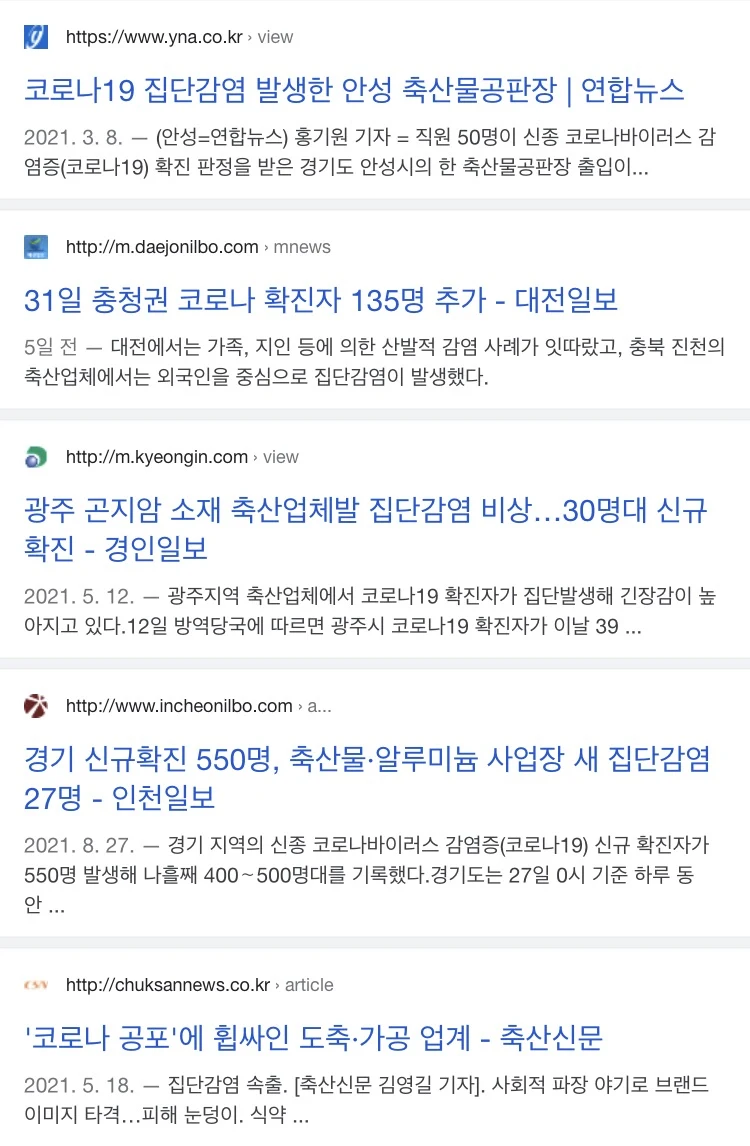Tap the www.incheonilbo.com site URL
The height and width of the screenshot is (1146, 750).
point(198,706)
